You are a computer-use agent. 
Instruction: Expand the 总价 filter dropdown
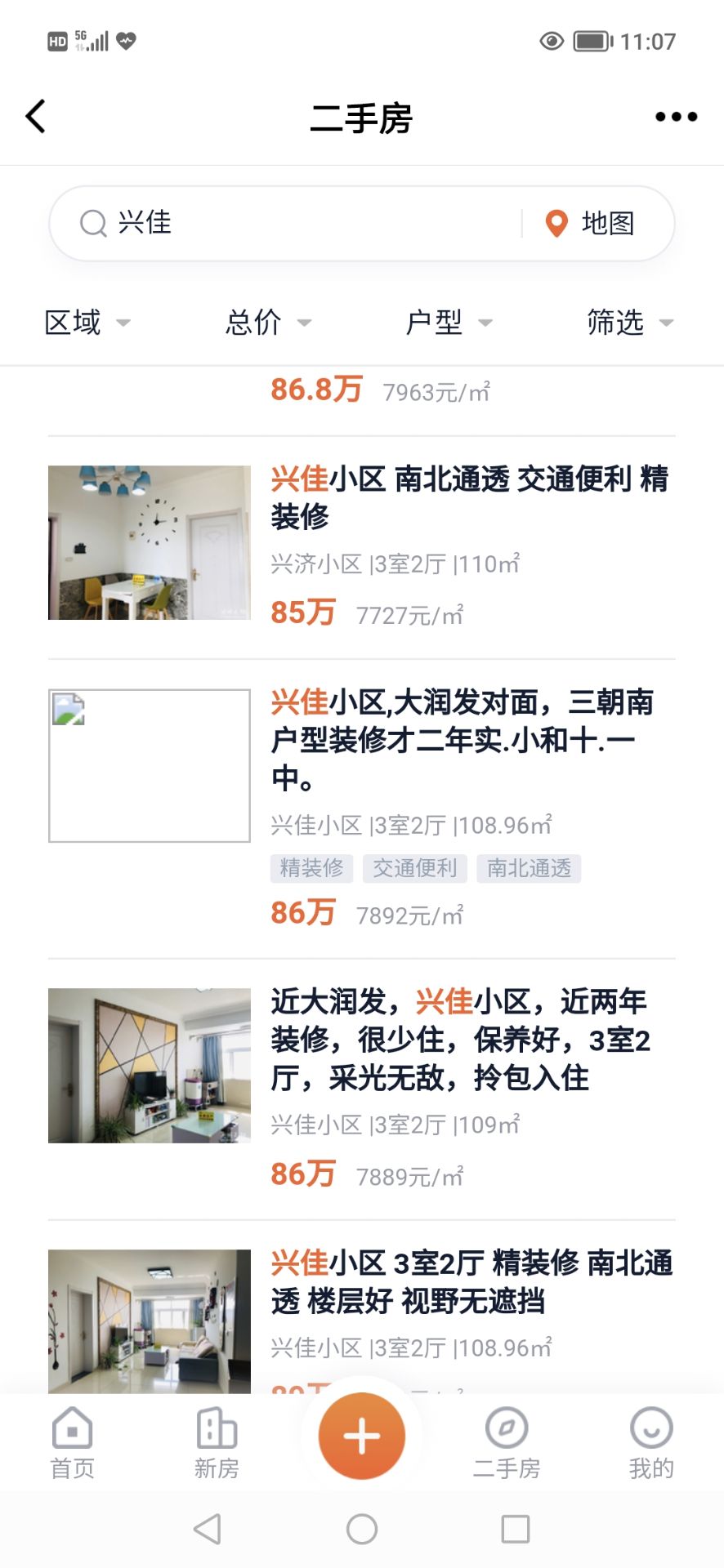click(x=267, y=323)
